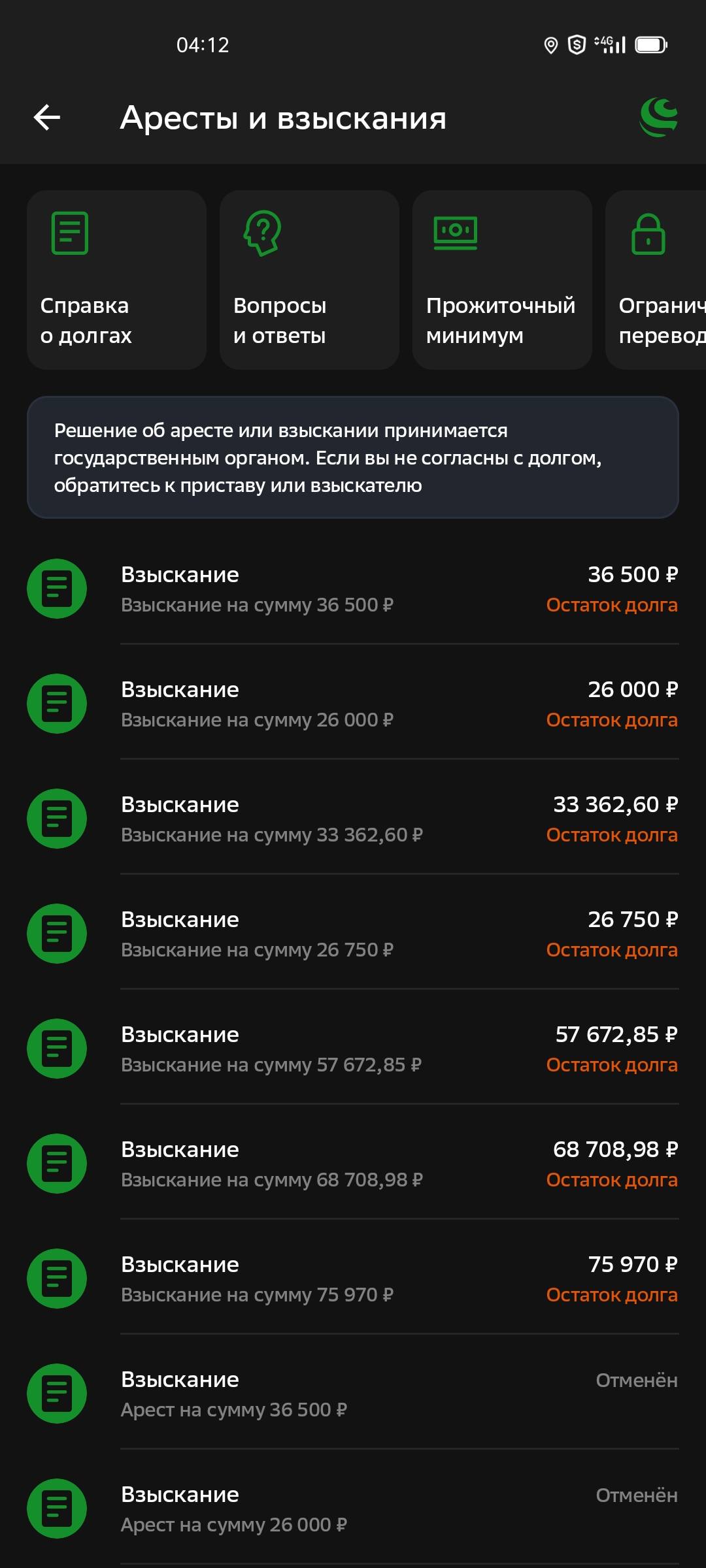Screen dimensions: 706x1568
Task: Open Справка о долгах via document icon
Action: pos(67,233)
